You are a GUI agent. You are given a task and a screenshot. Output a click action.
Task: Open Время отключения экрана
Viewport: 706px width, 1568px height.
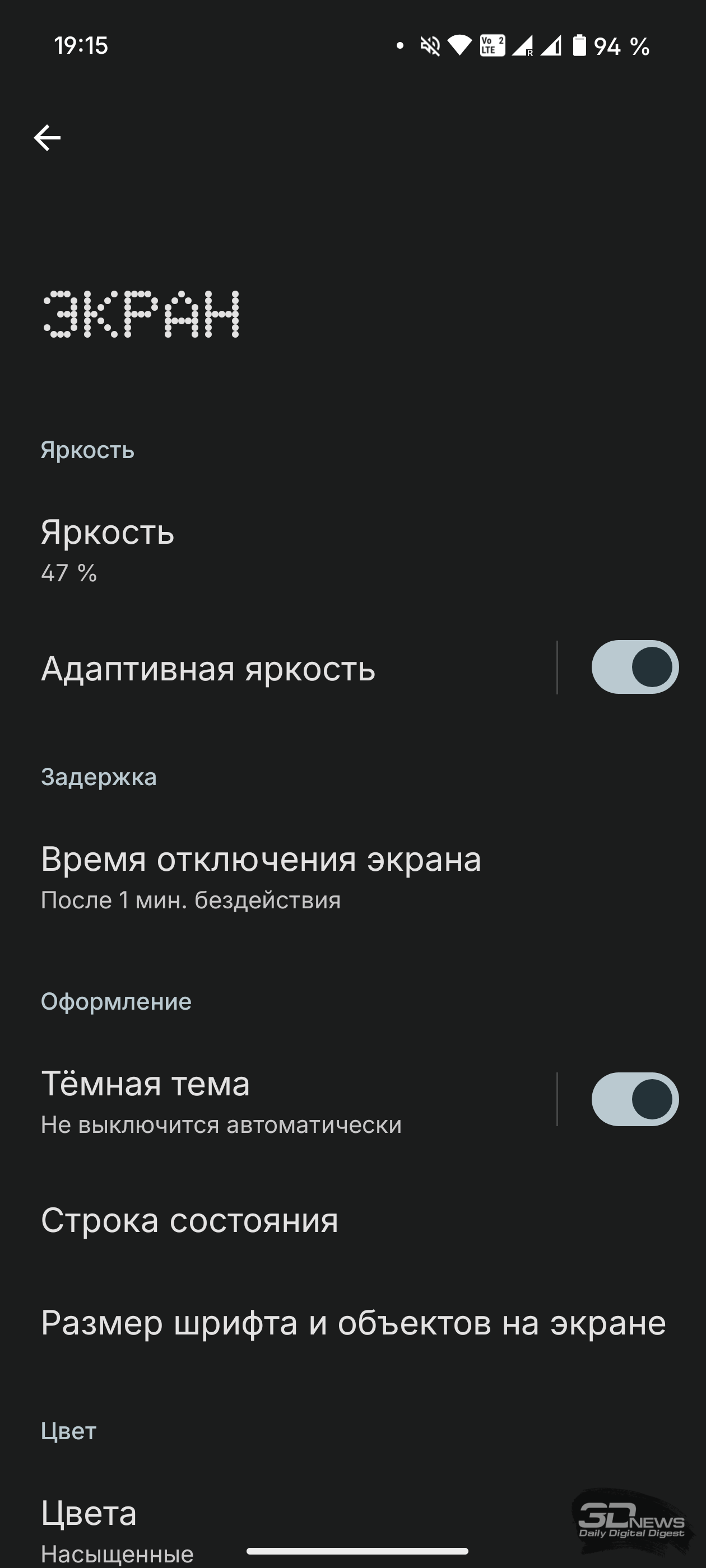pos(352,877)
